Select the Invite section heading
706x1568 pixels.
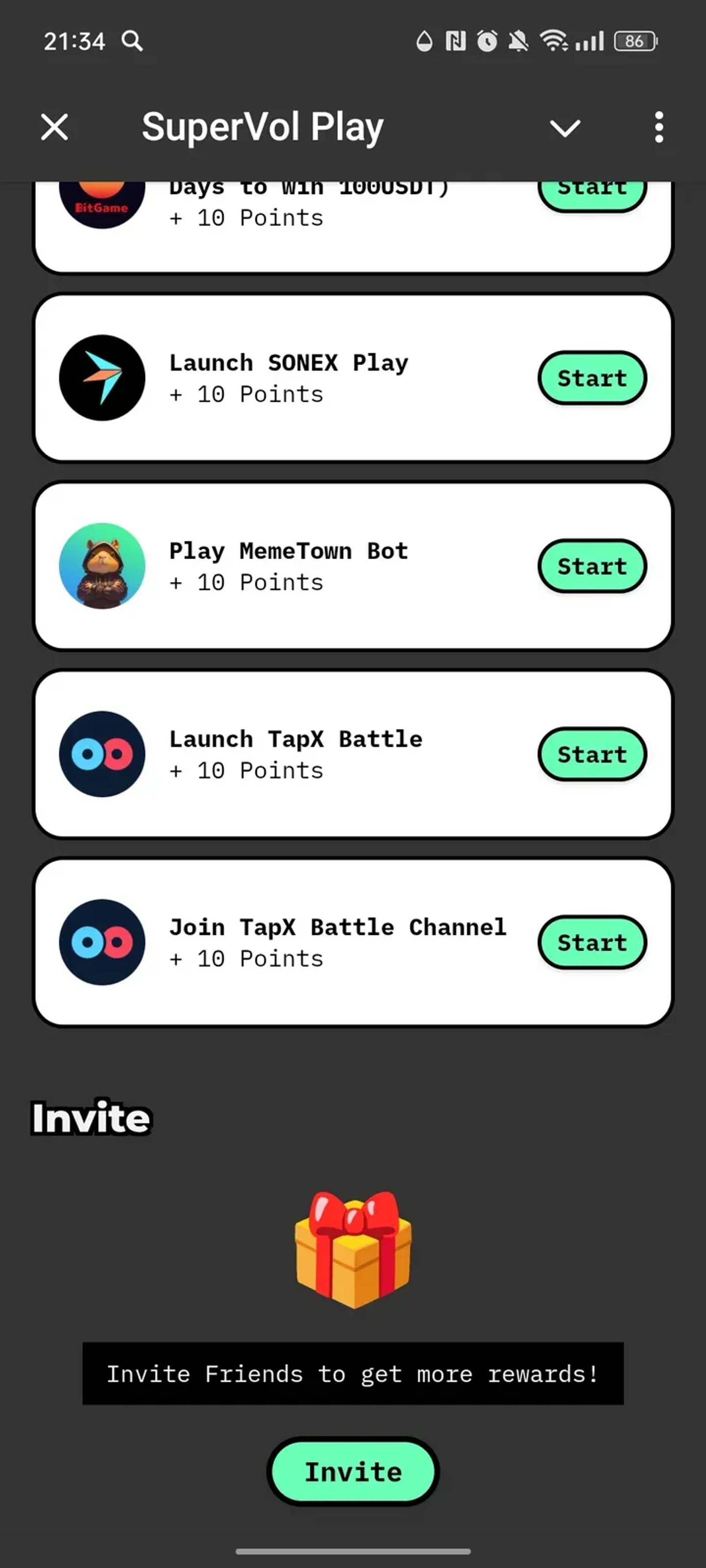point(90,1117)
